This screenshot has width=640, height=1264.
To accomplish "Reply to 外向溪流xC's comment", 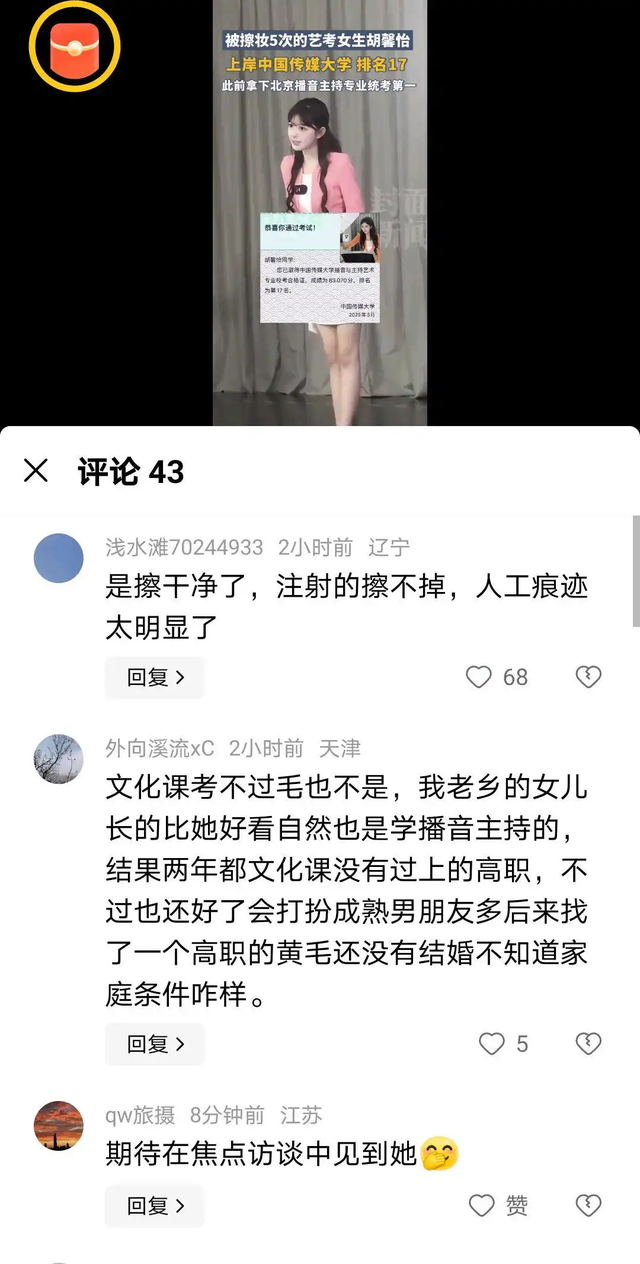I will point(155,1044).
